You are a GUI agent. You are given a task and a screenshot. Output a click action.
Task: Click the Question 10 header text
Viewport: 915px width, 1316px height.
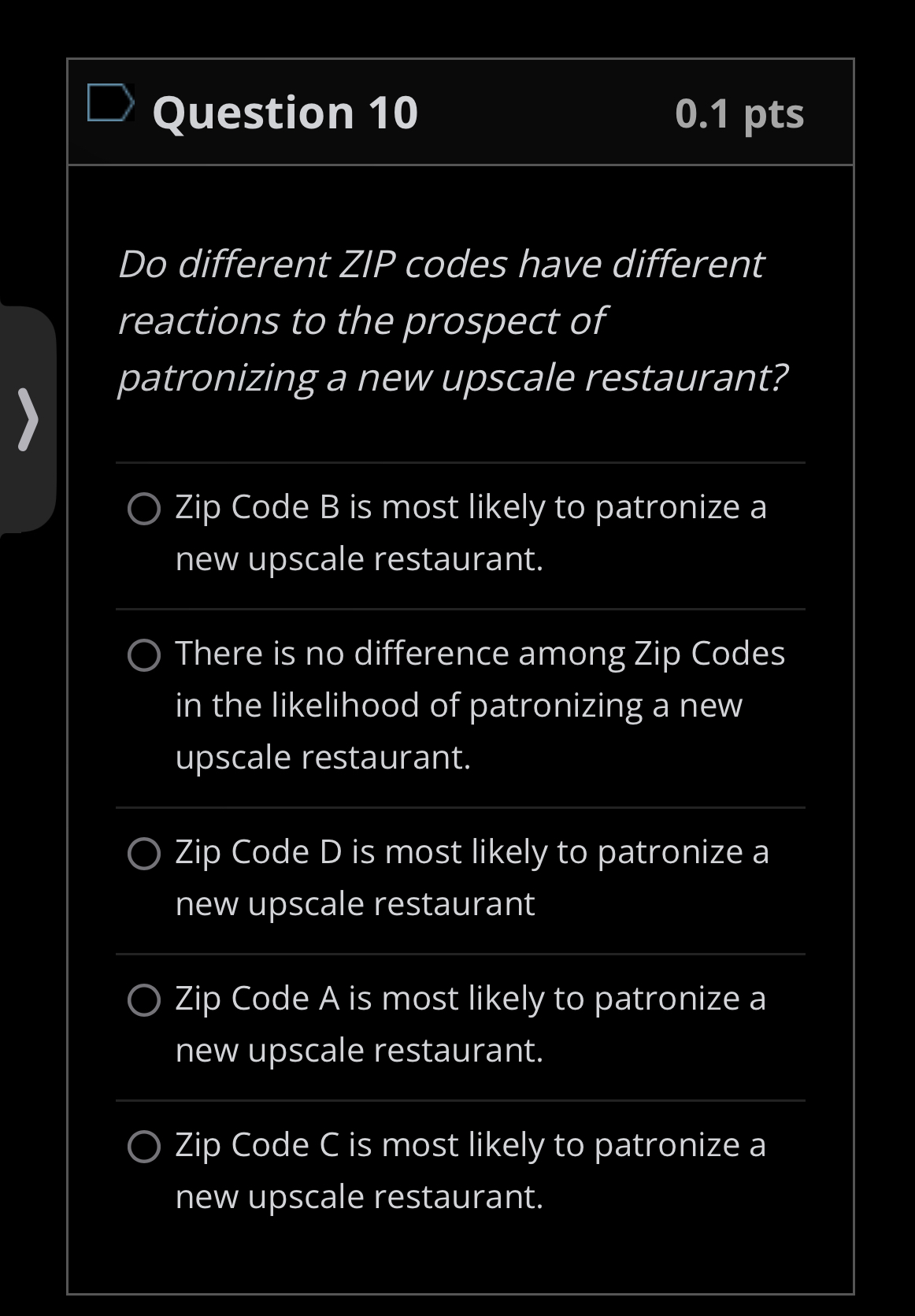coord(285,112)
